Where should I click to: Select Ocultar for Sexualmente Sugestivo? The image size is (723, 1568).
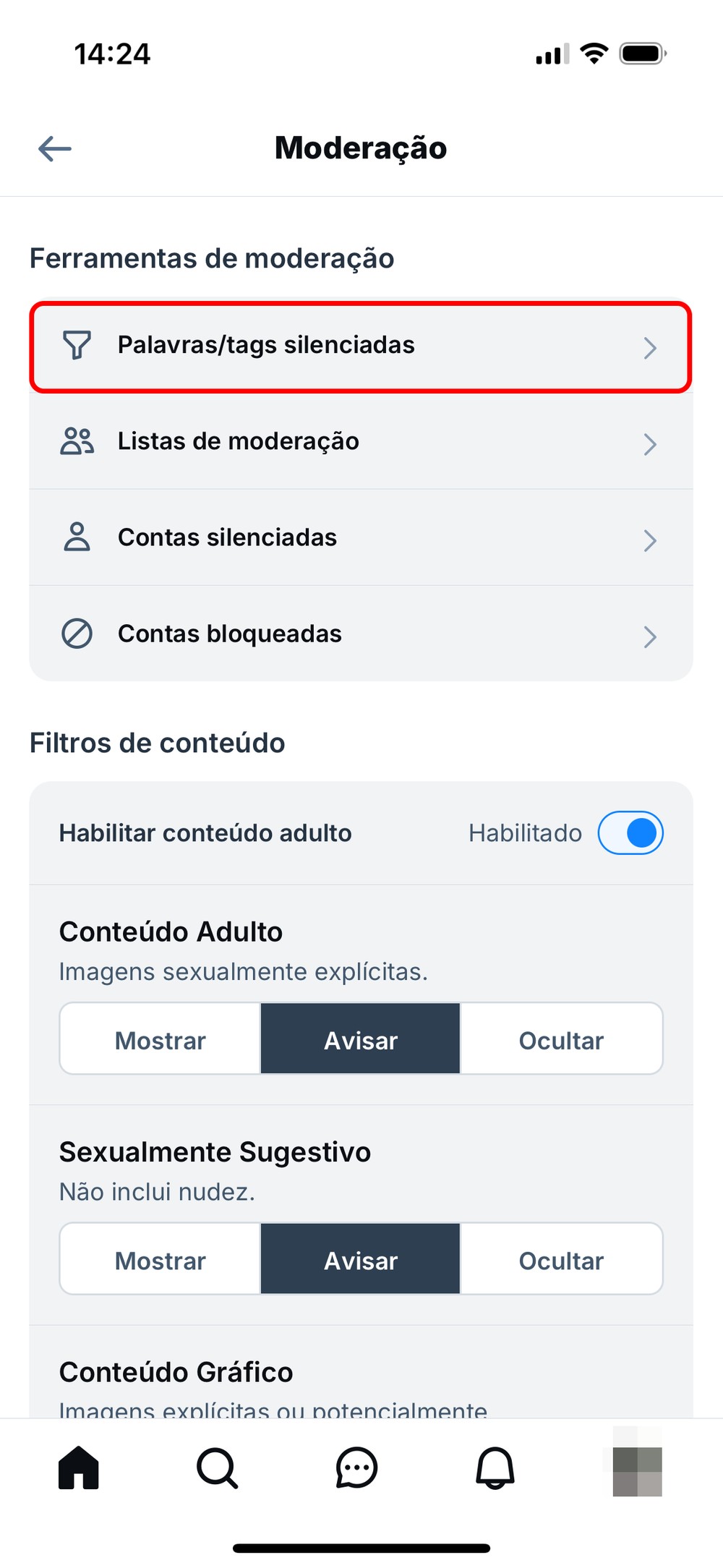(x=561, y=1260)
